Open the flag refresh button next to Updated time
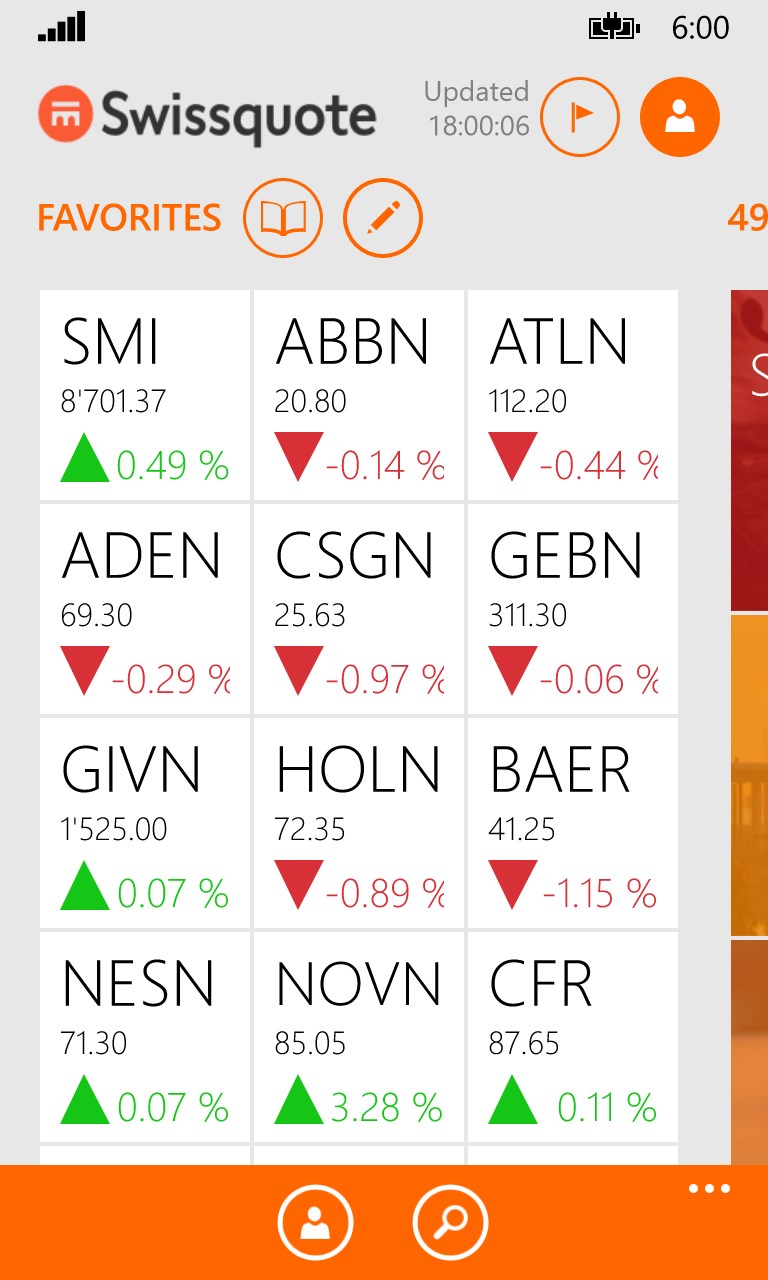Image resolution: width=768 pixels, height=1280 pixels. (580, 116)
